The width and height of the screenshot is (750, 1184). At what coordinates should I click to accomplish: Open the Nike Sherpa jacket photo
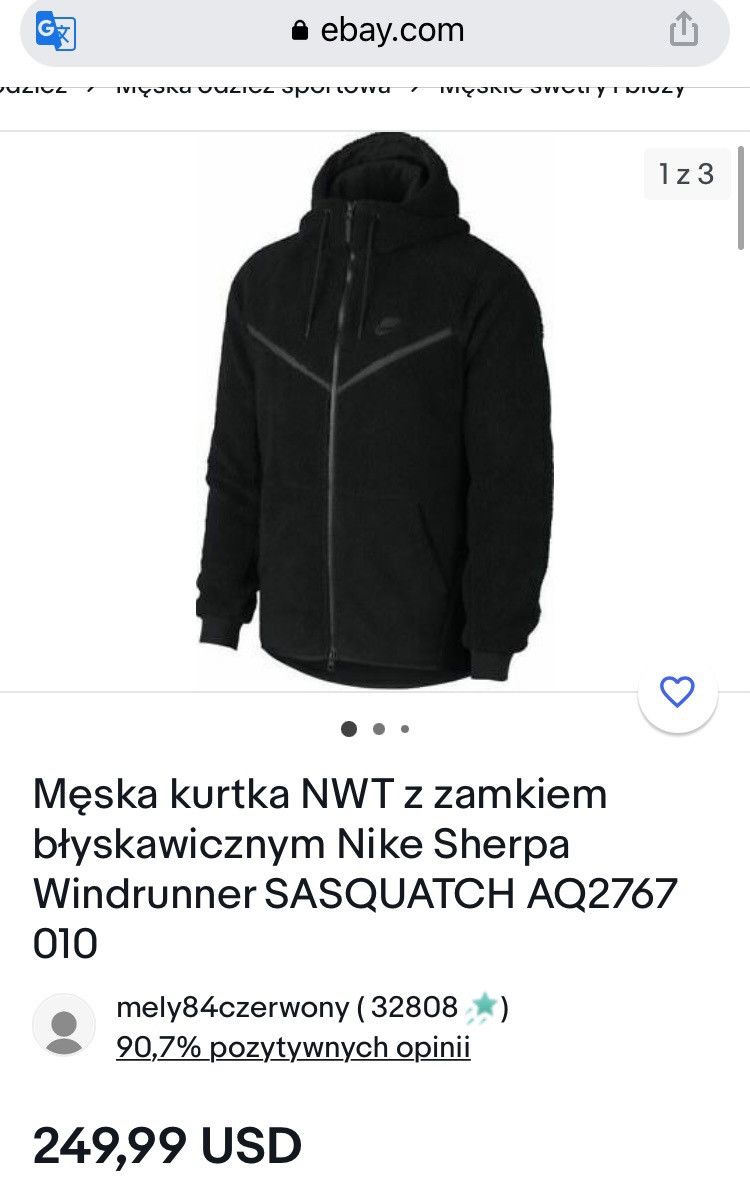[373, 410]
